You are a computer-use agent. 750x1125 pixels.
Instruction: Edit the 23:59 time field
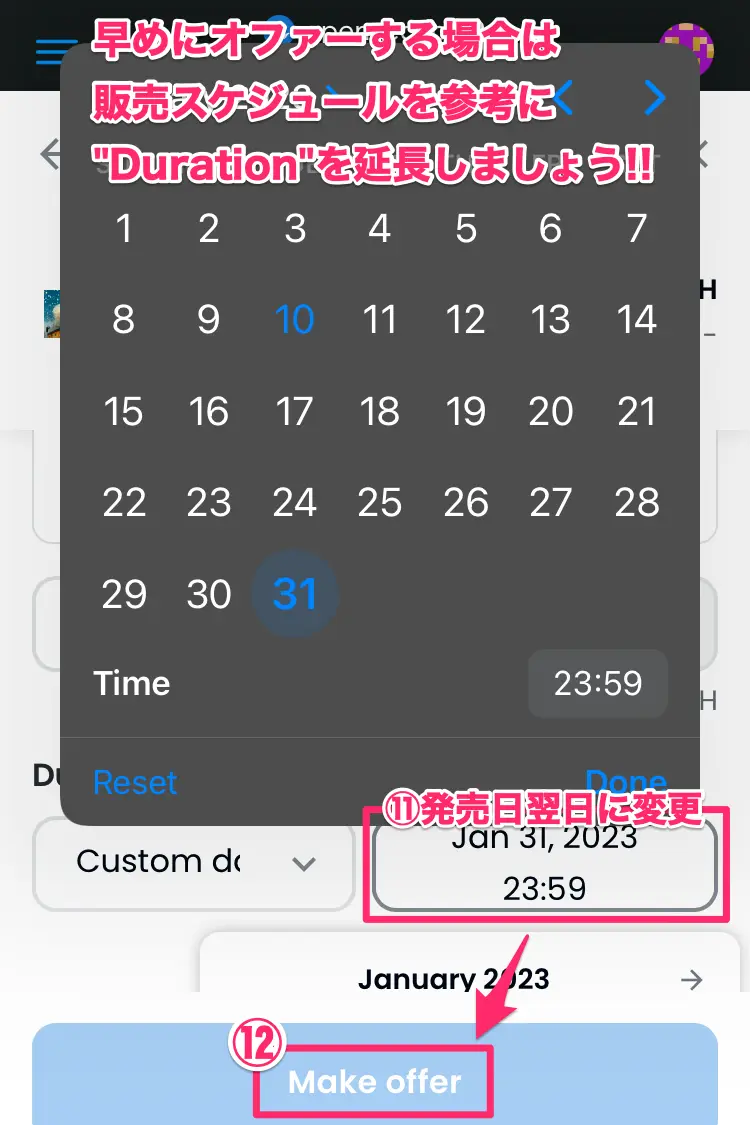pyautogui.click(x=597, y=684)
